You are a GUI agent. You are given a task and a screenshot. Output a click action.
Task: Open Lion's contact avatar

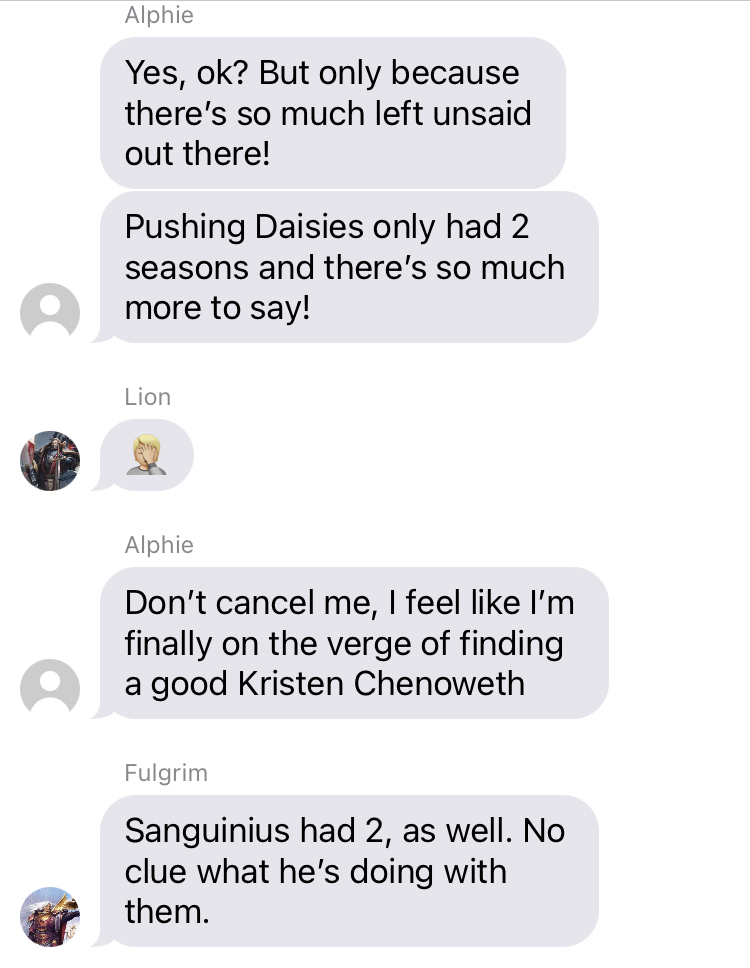click(x=50, y=461)
